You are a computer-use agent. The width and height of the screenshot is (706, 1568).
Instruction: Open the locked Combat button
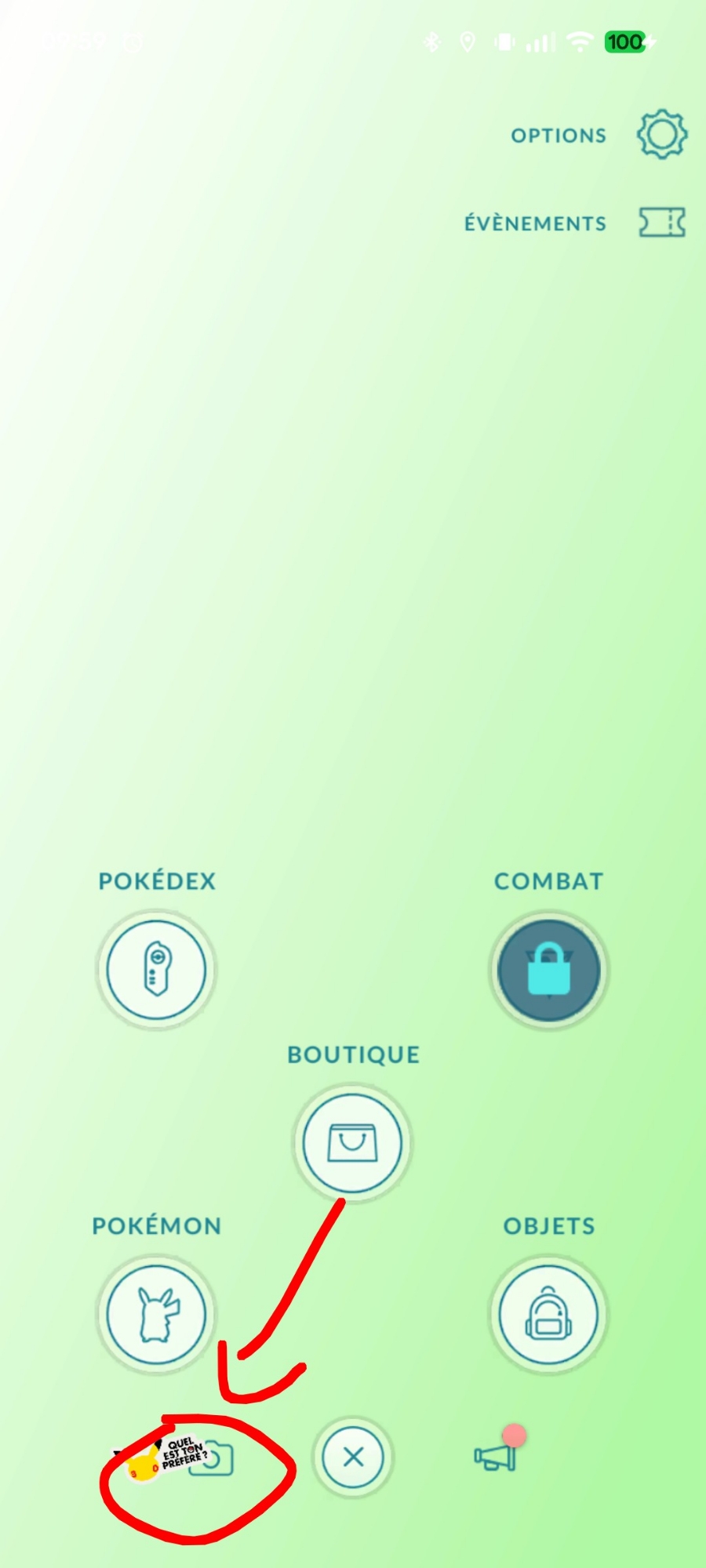[548, 970]
